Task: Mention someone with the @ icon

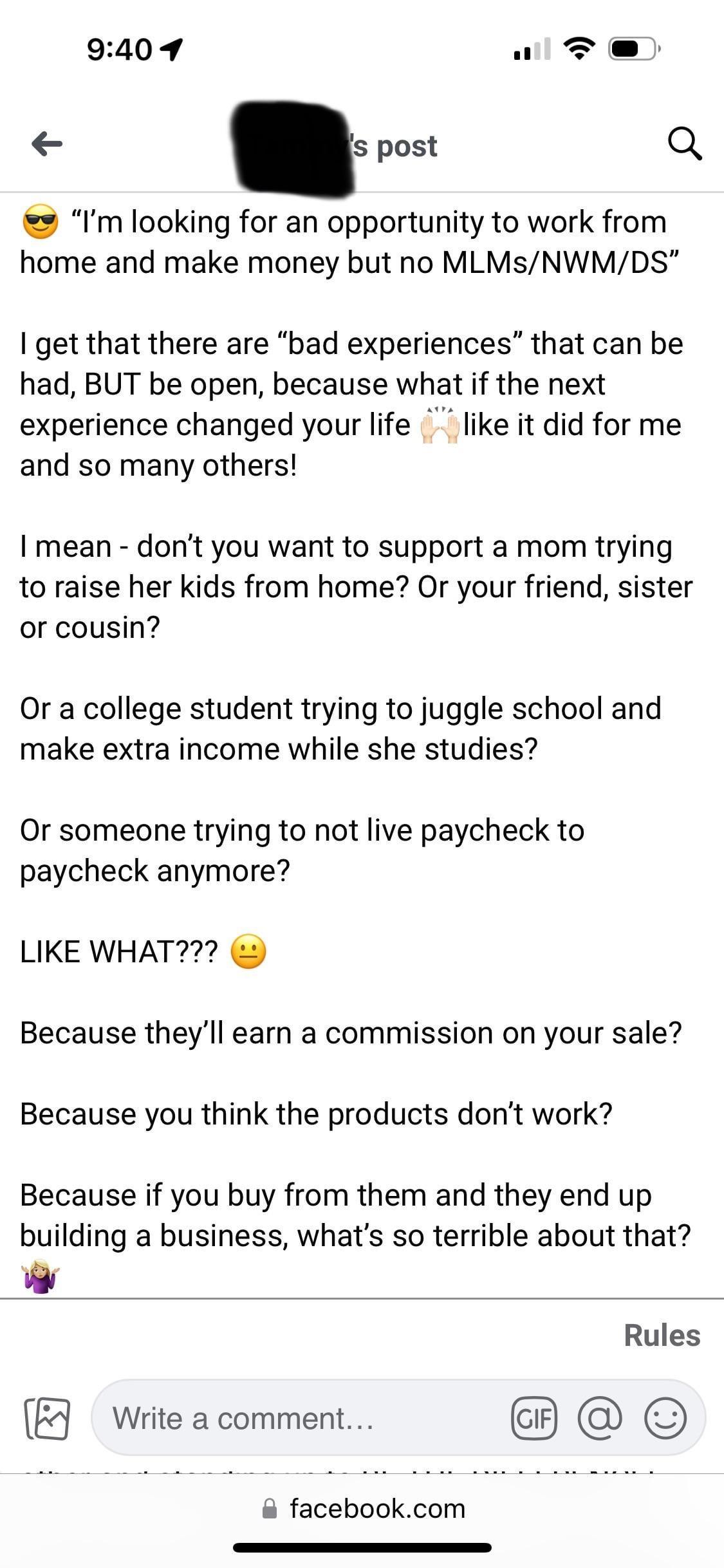Action: [600, 1418]
